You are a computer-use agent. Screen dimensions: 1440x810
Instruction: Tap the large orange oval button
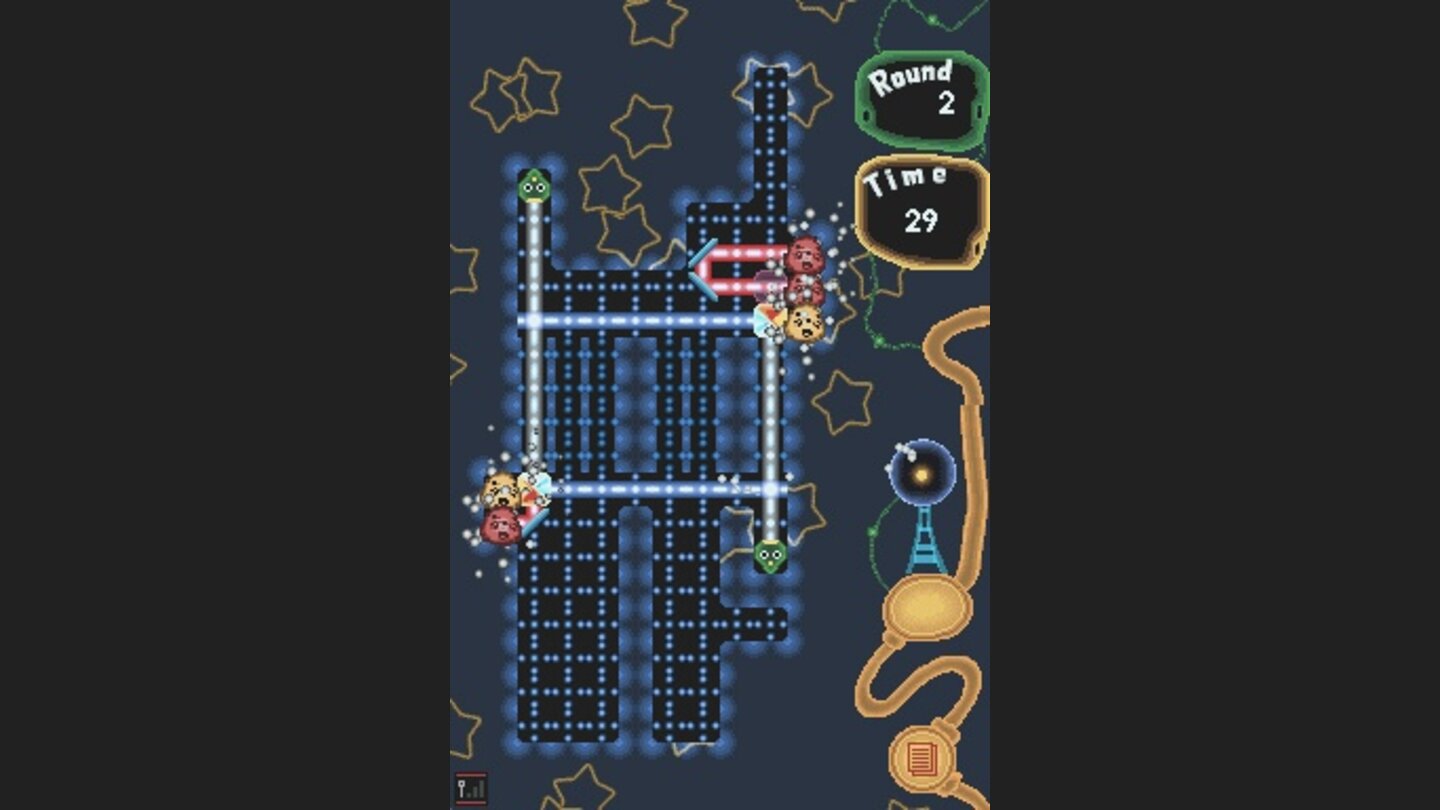(926, 607)
